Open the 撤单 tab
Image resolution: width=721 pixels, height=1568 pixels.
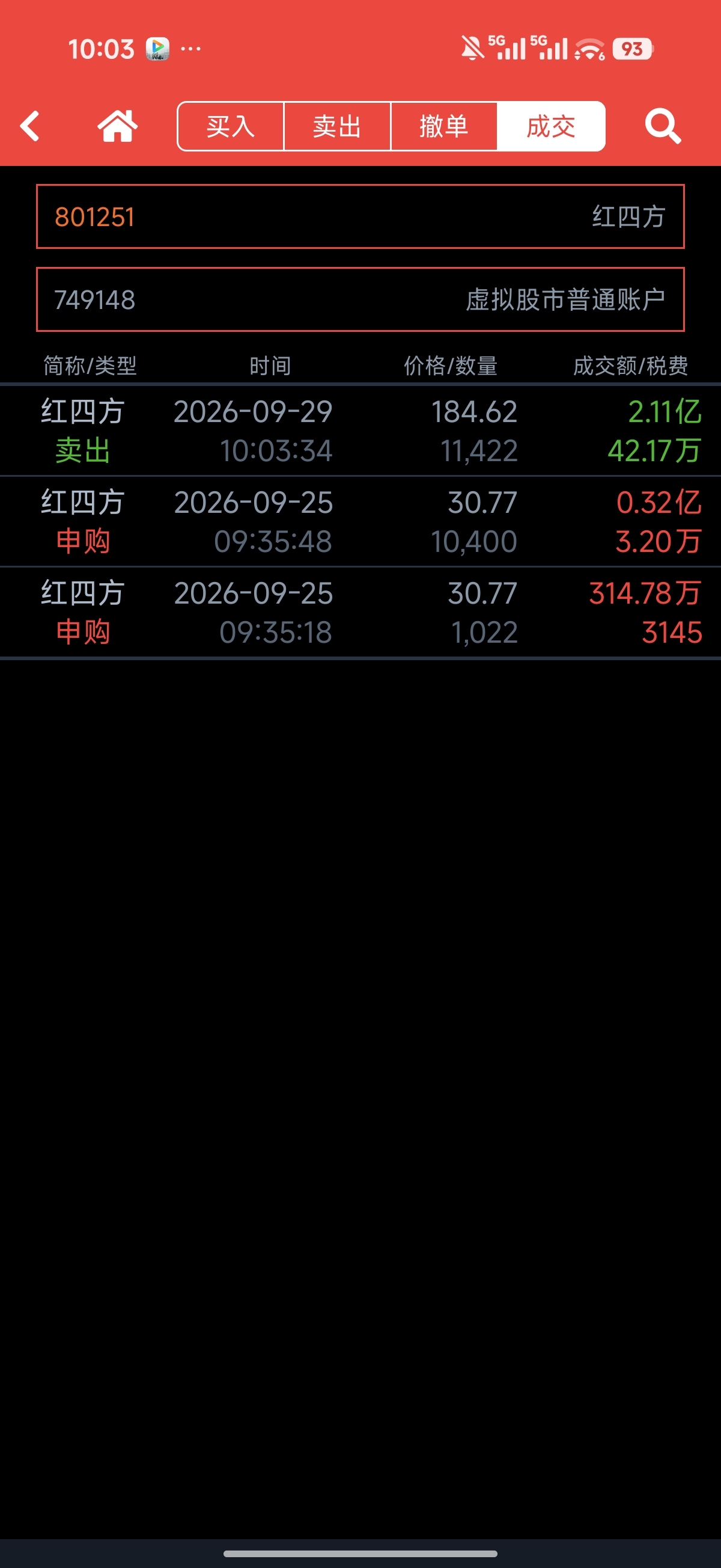coord(444,126)
